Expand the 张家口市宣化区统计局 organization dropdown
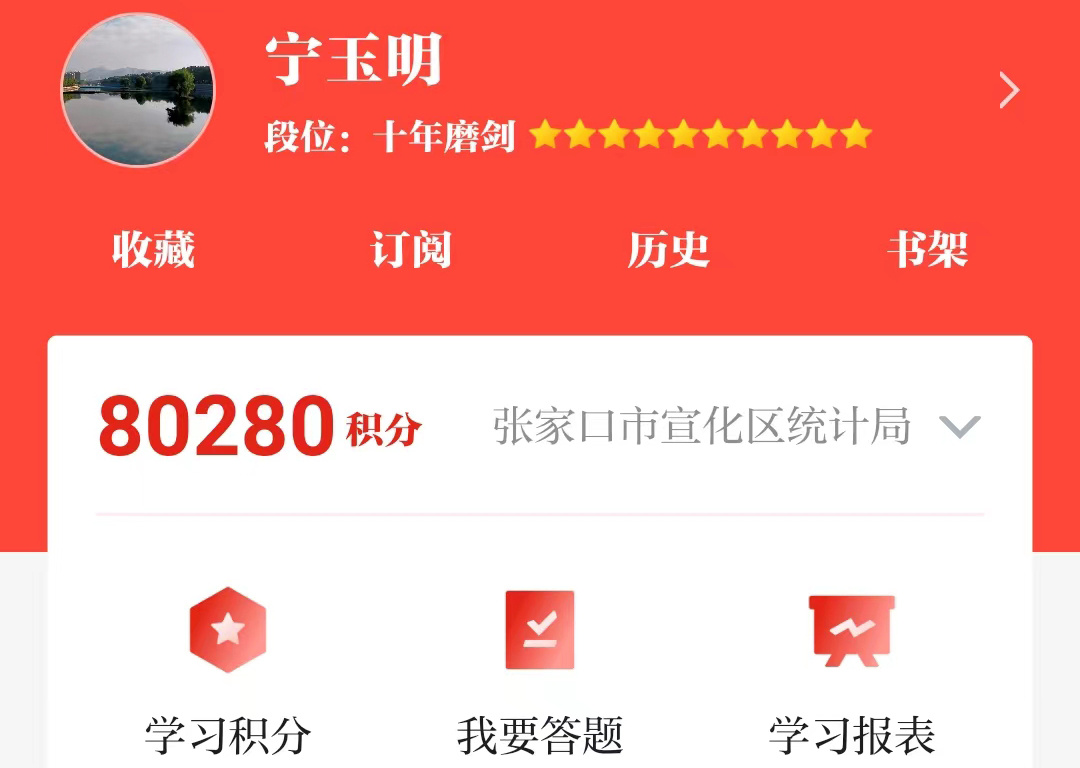The width and height of the screenshot is (1080, 768). coord(960,428)
